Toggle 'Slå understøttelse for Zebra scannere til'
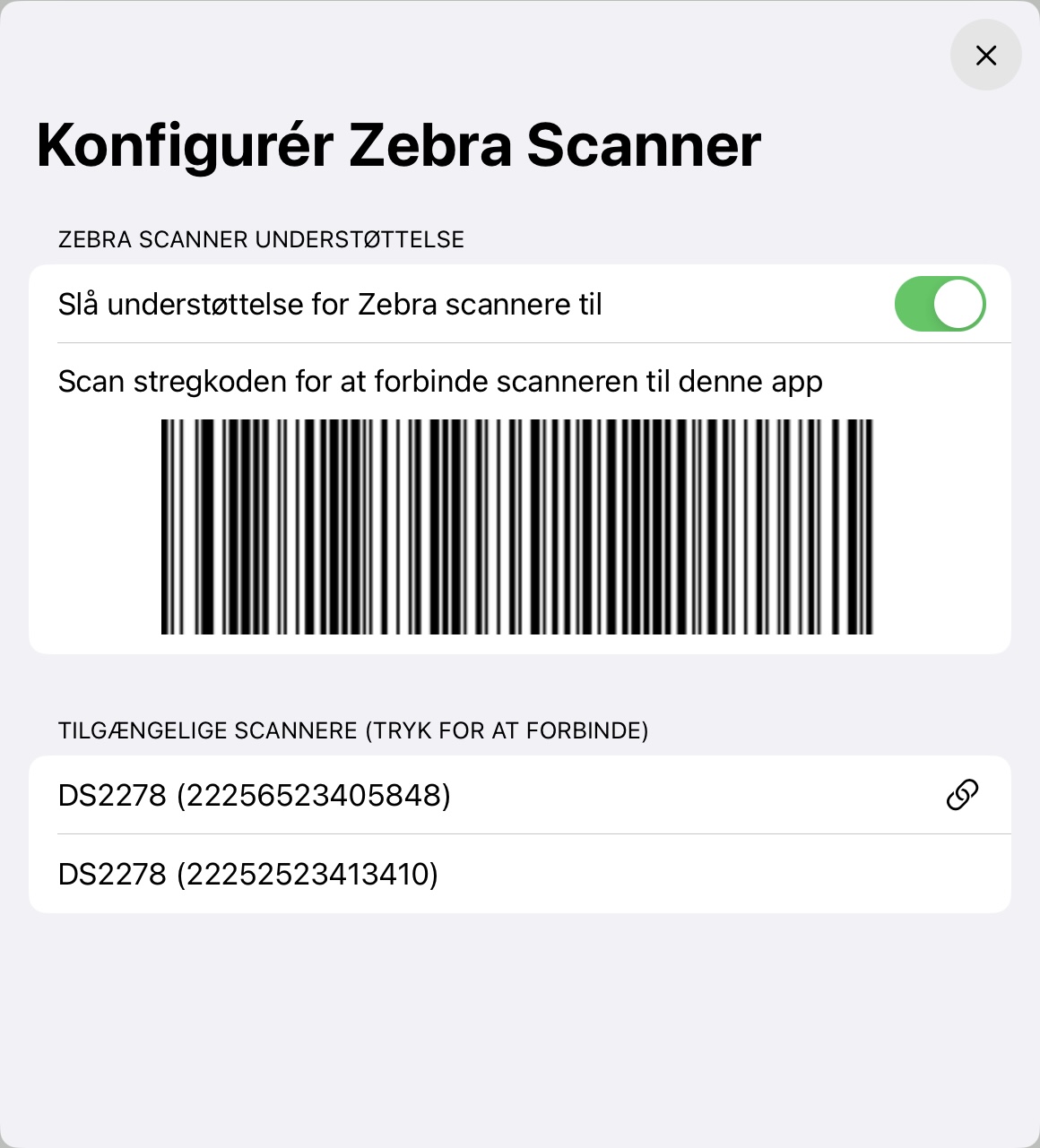Viewport: 1040px width, 1148px height. [940, 305]
